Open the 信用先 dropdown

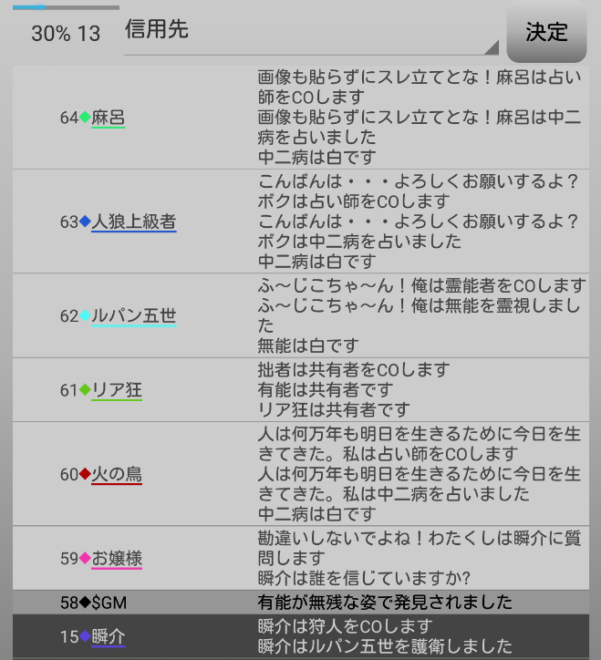click(x=310, y=32)
